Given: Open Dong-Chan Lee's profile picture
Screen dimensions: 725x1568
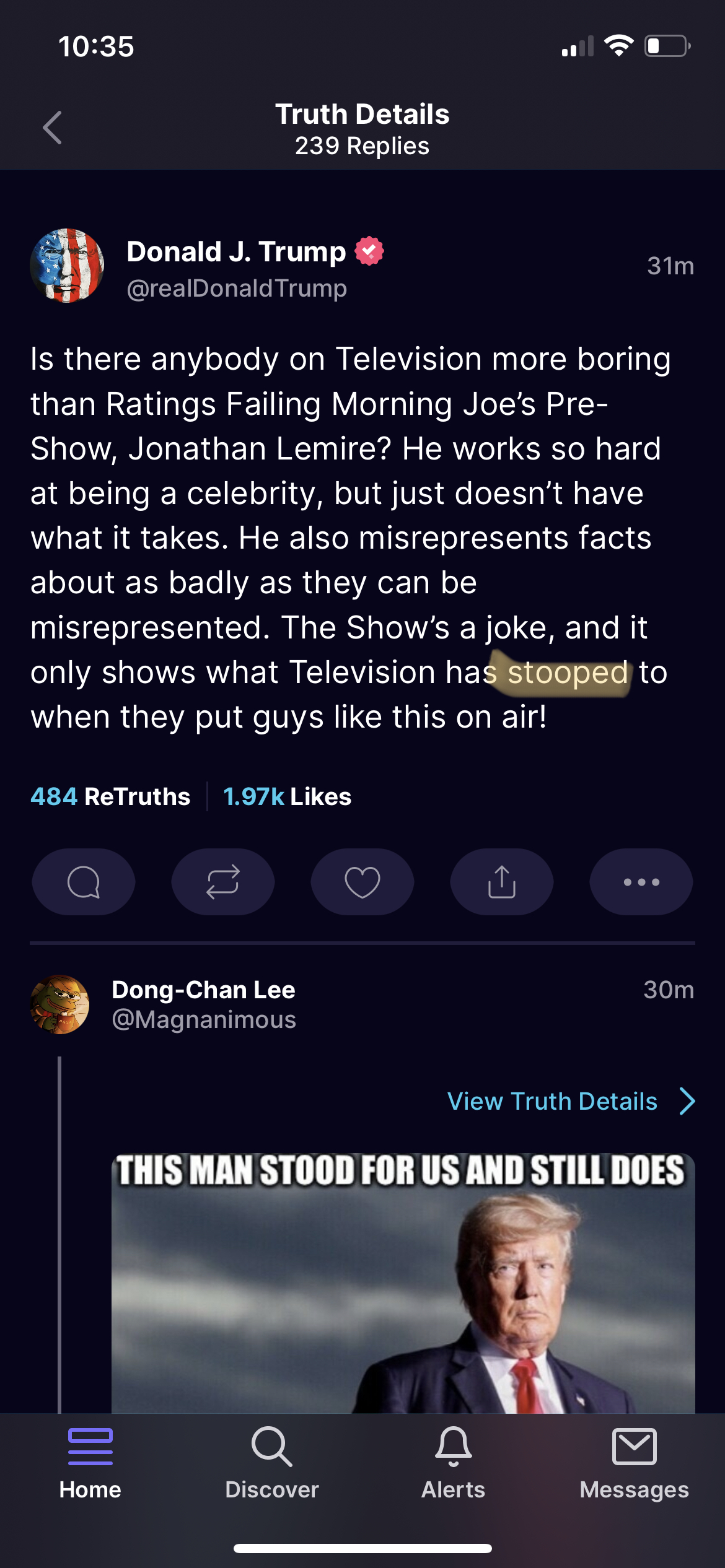Looking at the screenshot, I should click(59, 1004).
